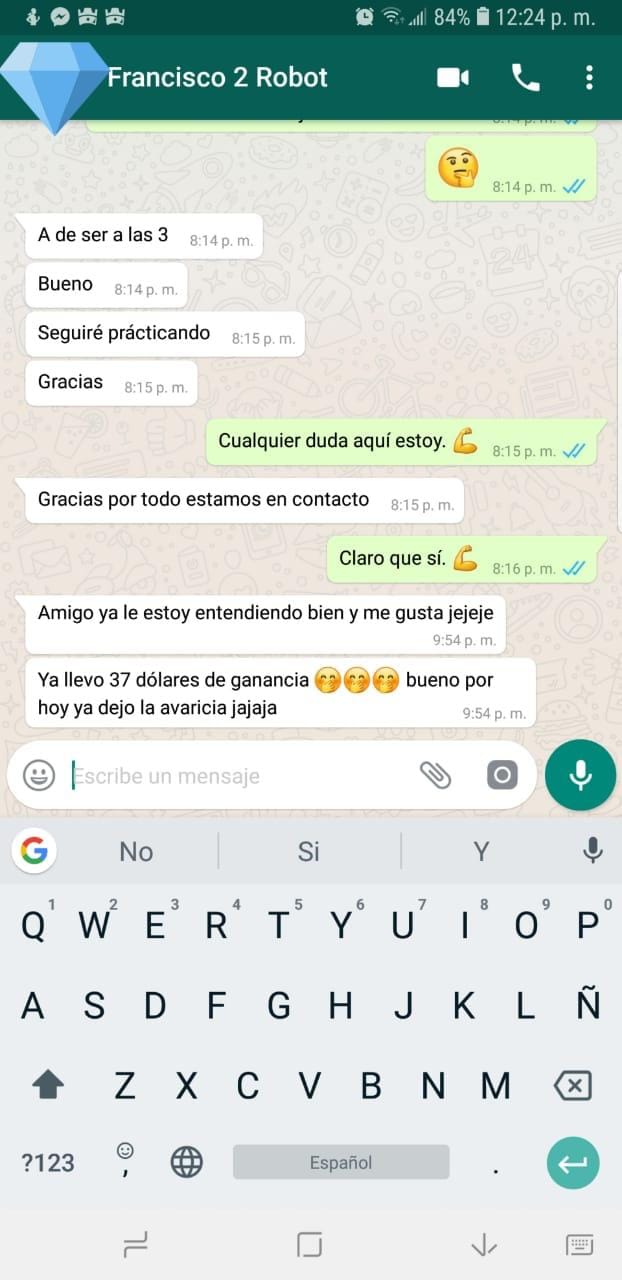Attach a file with the paperclip icon
Screen dimensions: 622x1280
[x=435, y=775]
